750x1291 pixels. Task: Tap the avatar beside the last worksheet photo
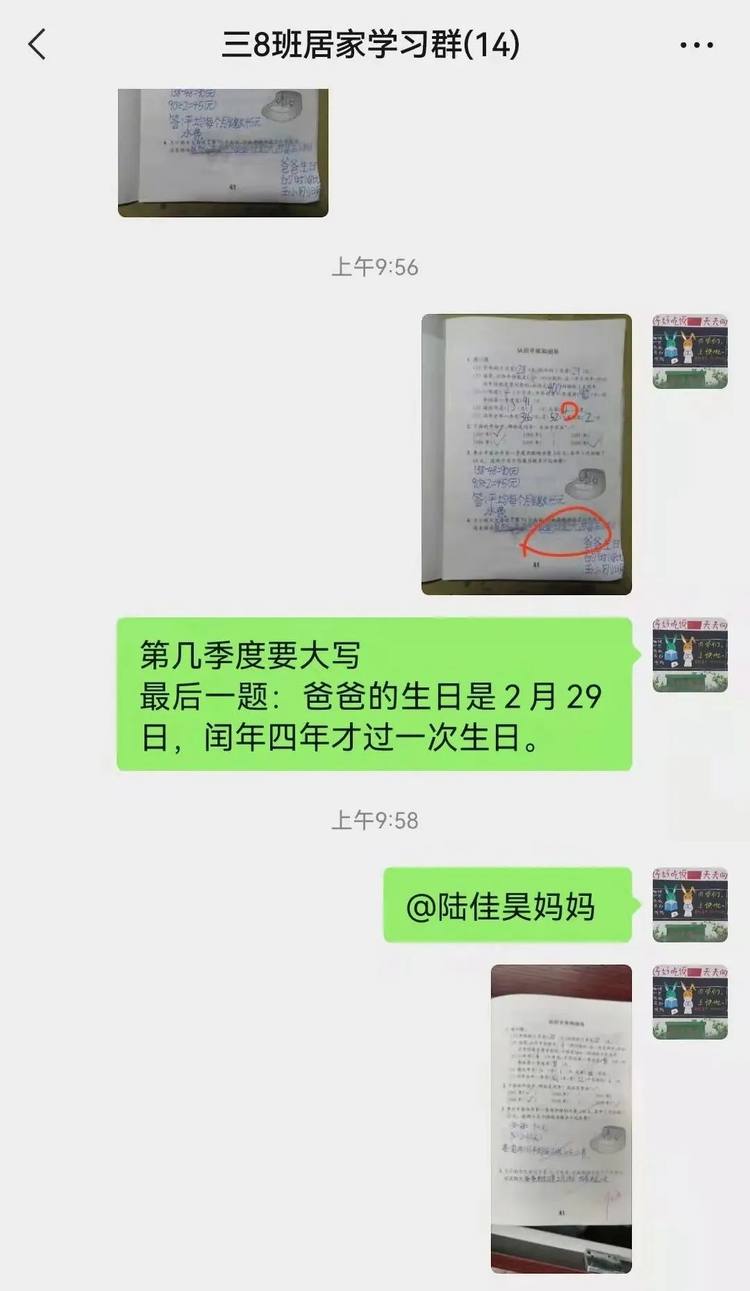point(690,1002)
